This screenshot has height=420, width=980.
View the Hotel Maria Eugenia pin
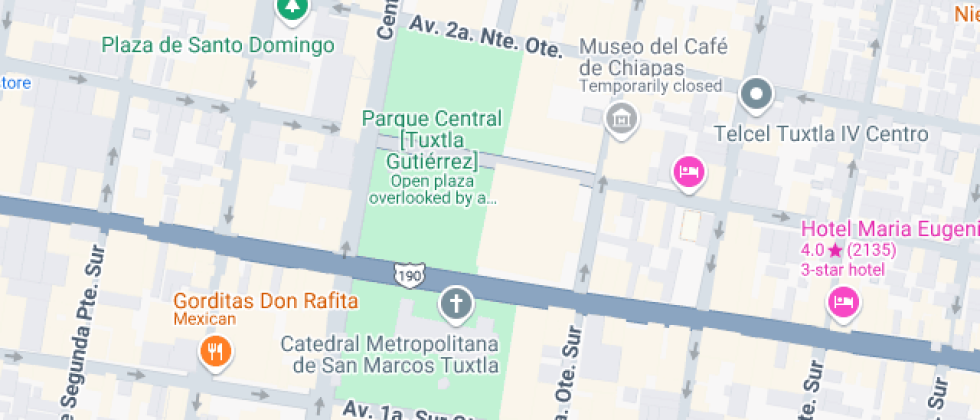(x=845, y=301)
